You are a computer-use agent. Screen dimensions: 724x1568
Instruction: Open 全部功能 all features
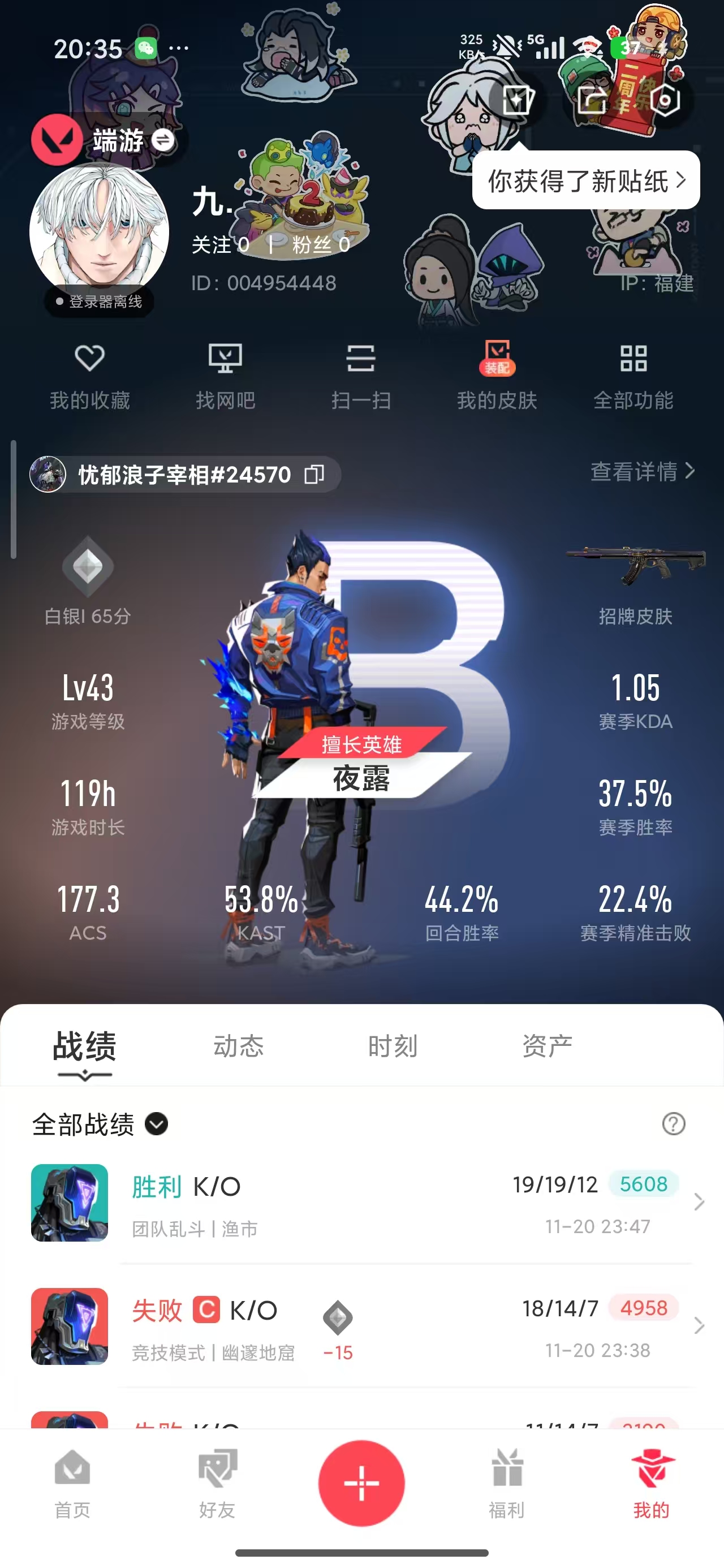[633, 375]
